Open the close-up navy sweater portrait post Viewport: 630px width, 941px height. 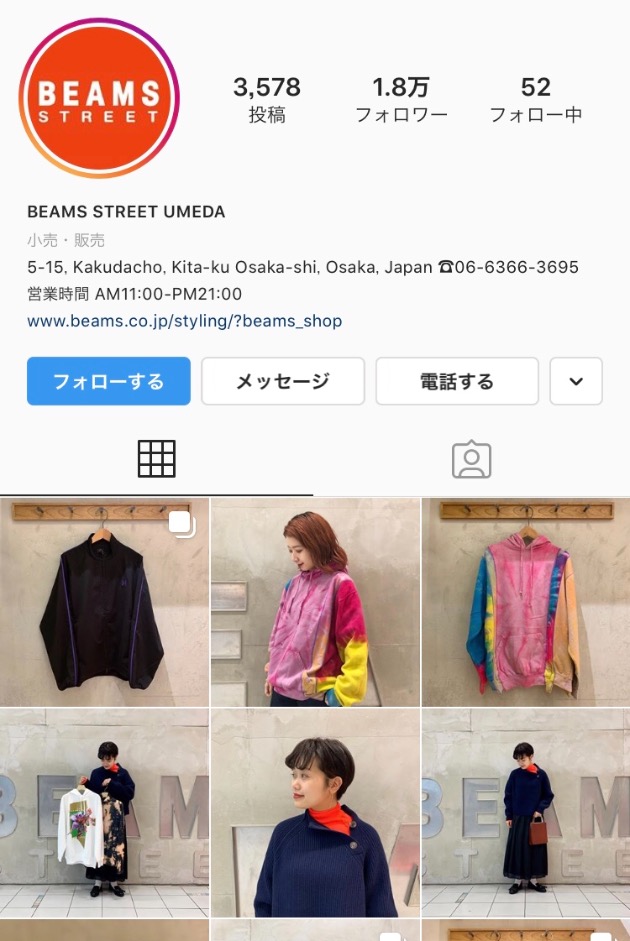[315, 812]
